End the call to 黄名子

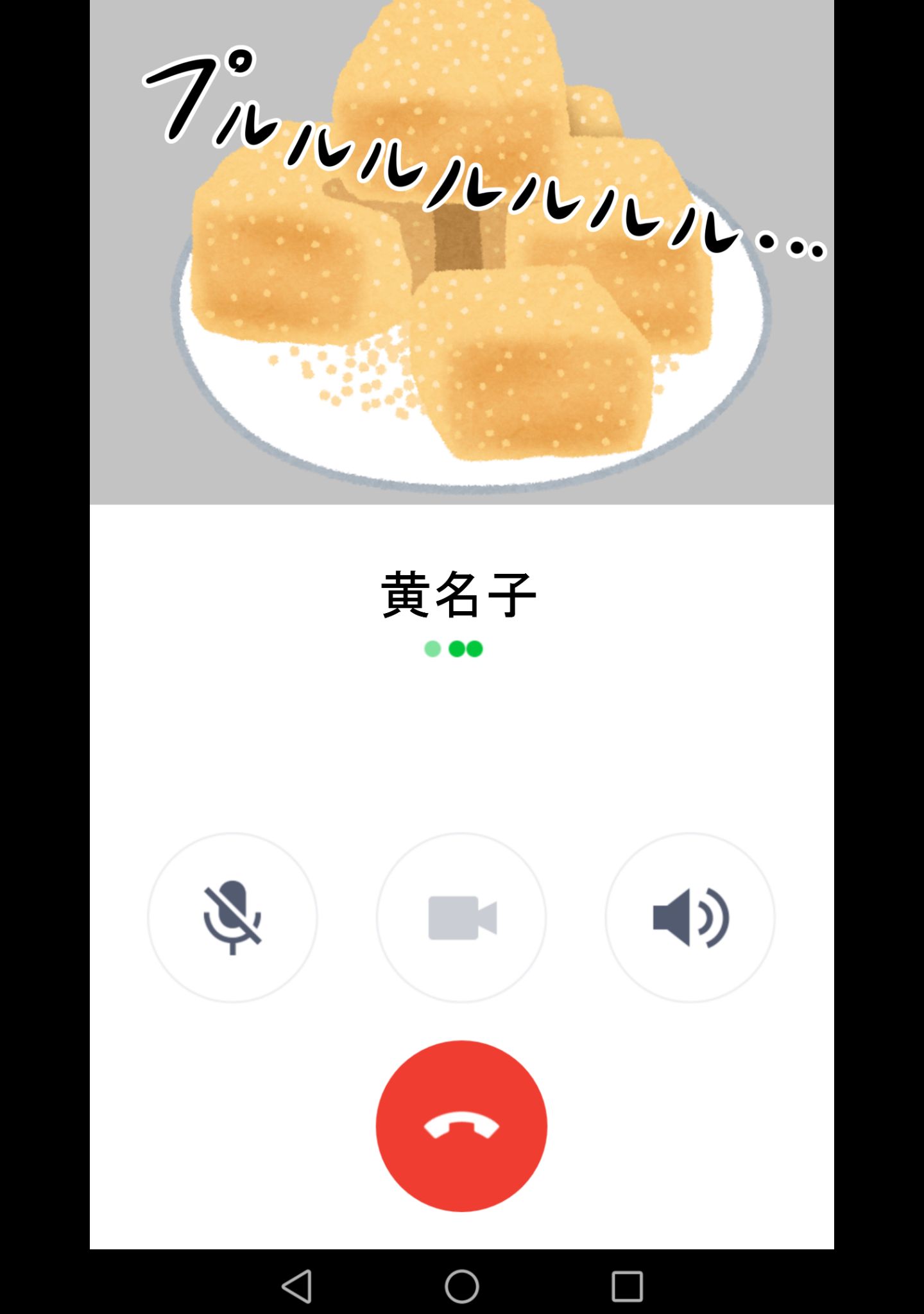pos(461,1127)
